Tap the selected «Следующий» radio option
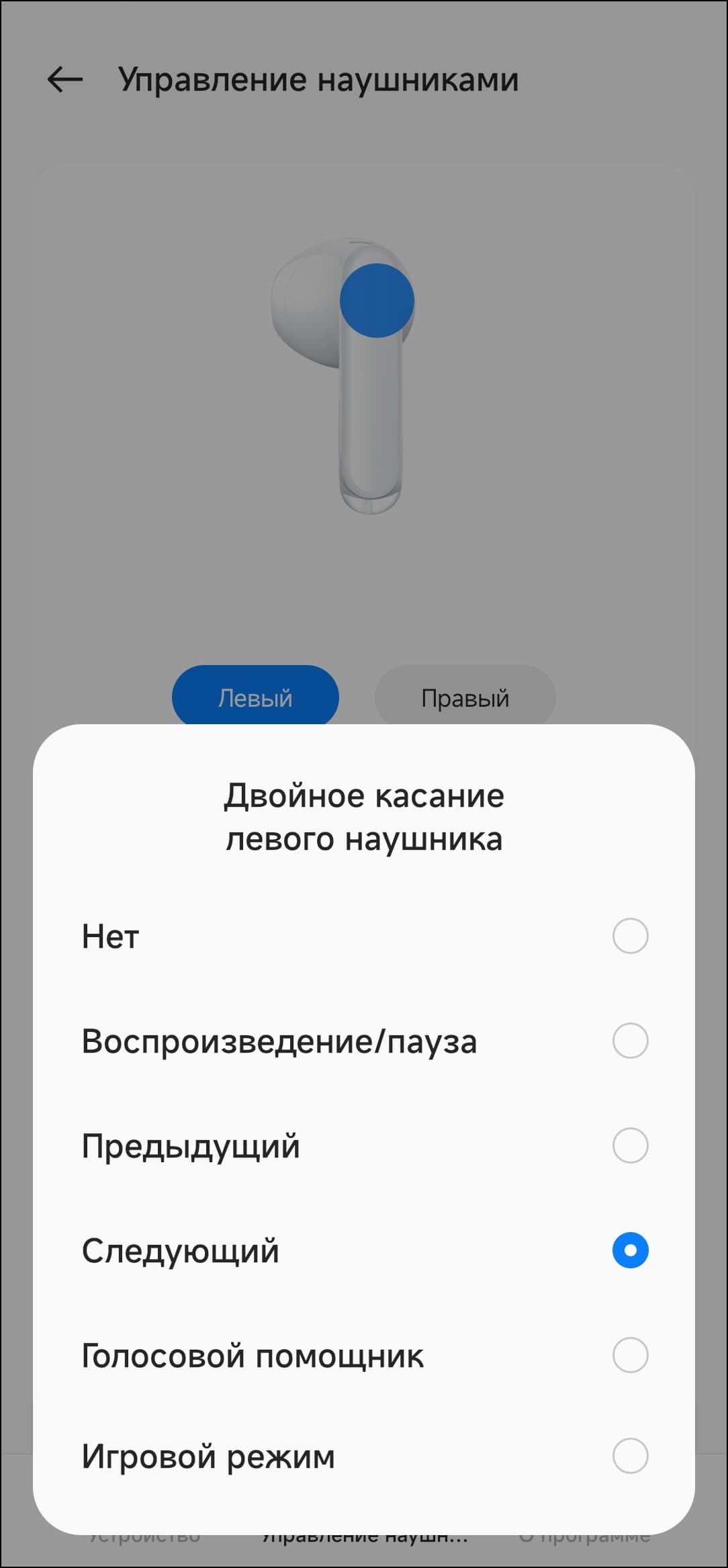Image resolution: width=728 pixels, height=1568 pixels. (630, 1250)
